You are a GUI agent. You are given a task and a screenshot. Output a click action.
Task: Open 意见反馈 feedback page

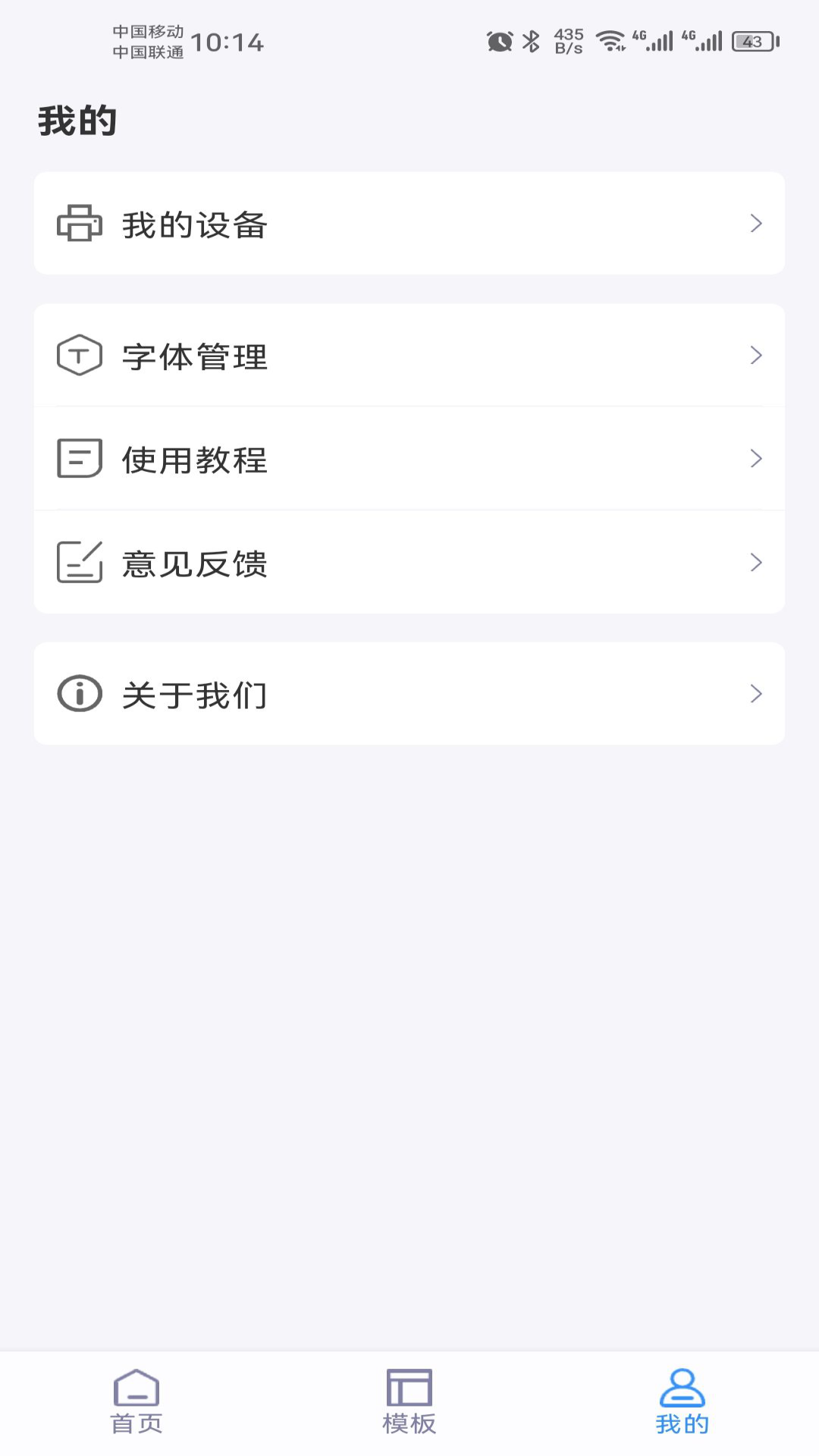click(409, 563)
